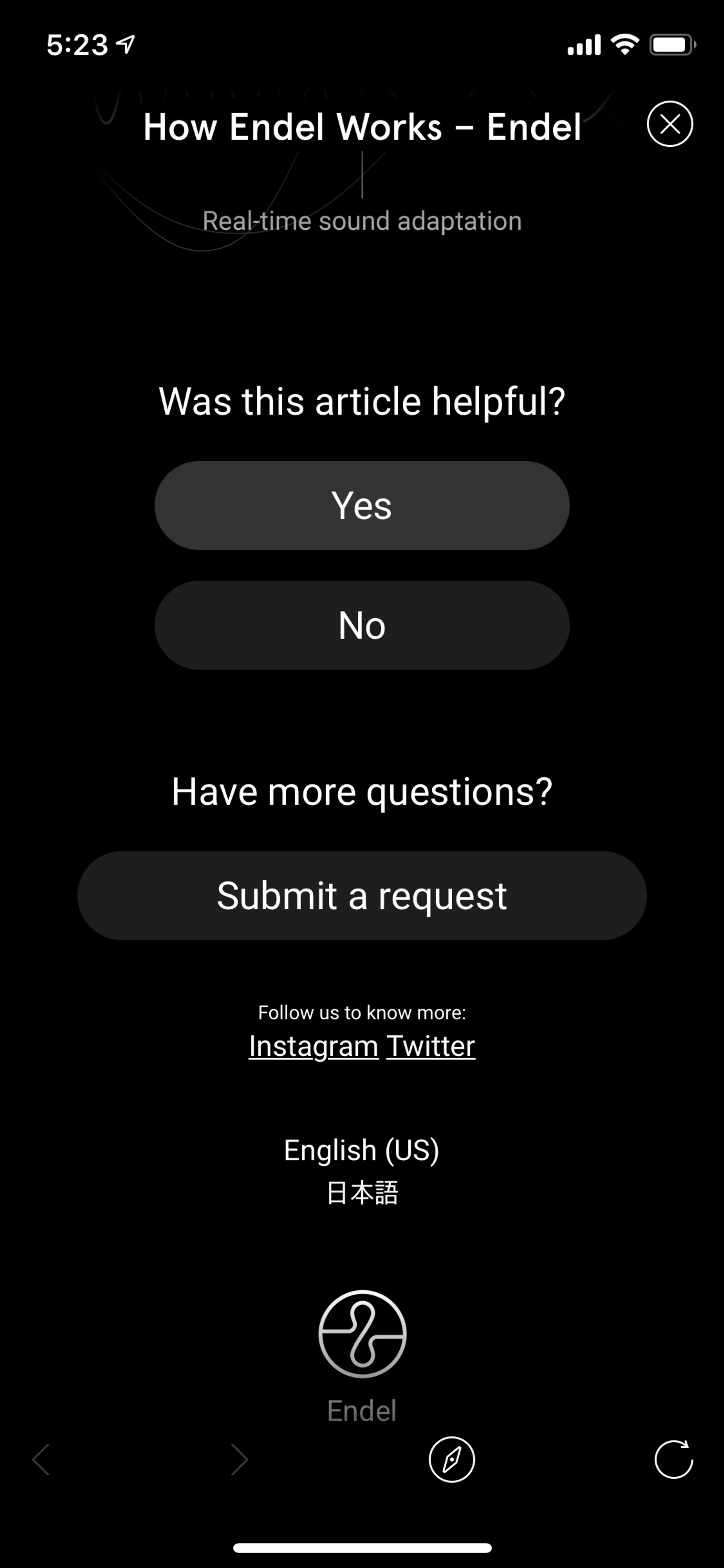Reload the page

[673, 1460]
